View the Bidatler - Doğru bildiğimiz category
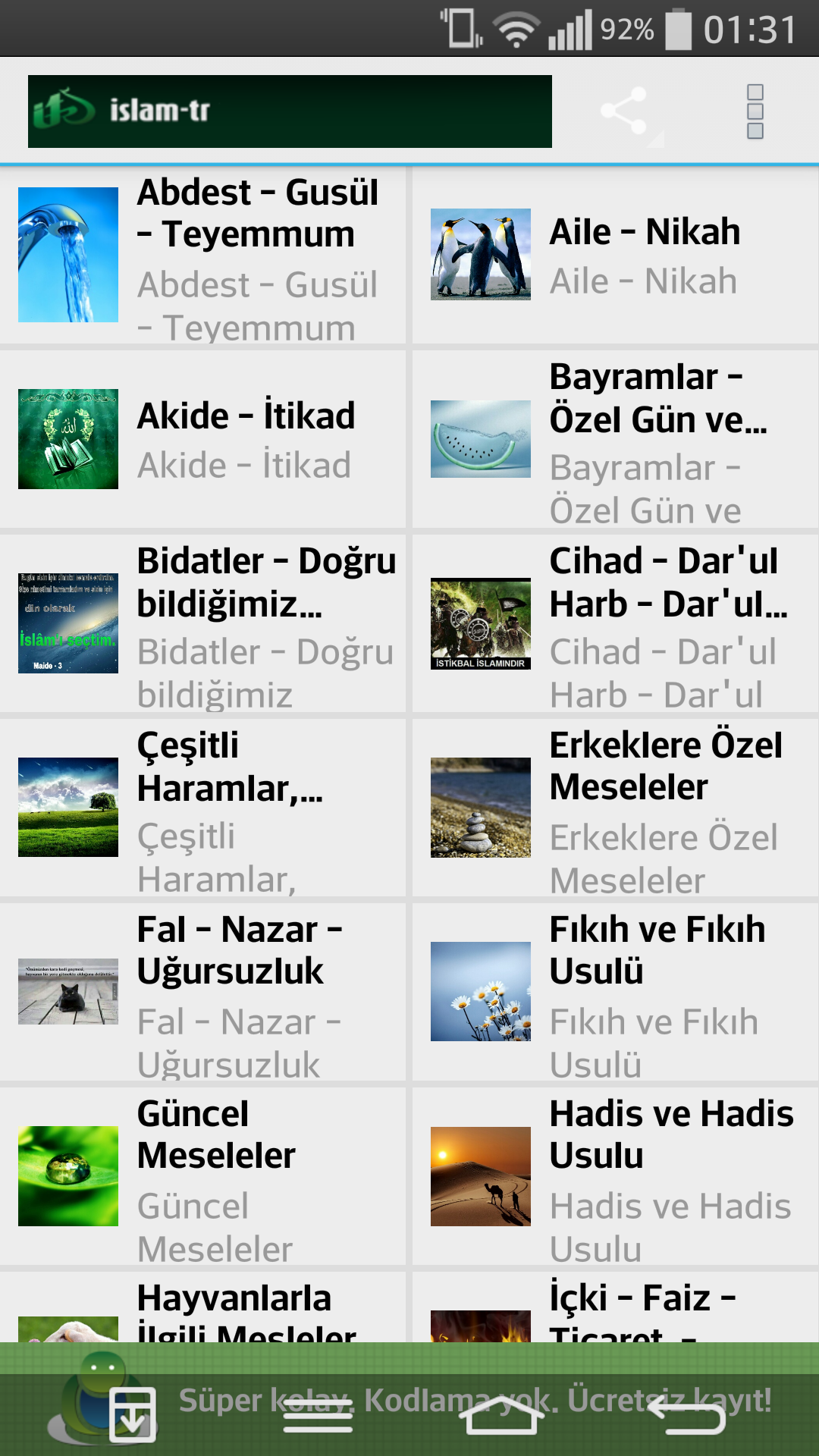 [203, 624]
